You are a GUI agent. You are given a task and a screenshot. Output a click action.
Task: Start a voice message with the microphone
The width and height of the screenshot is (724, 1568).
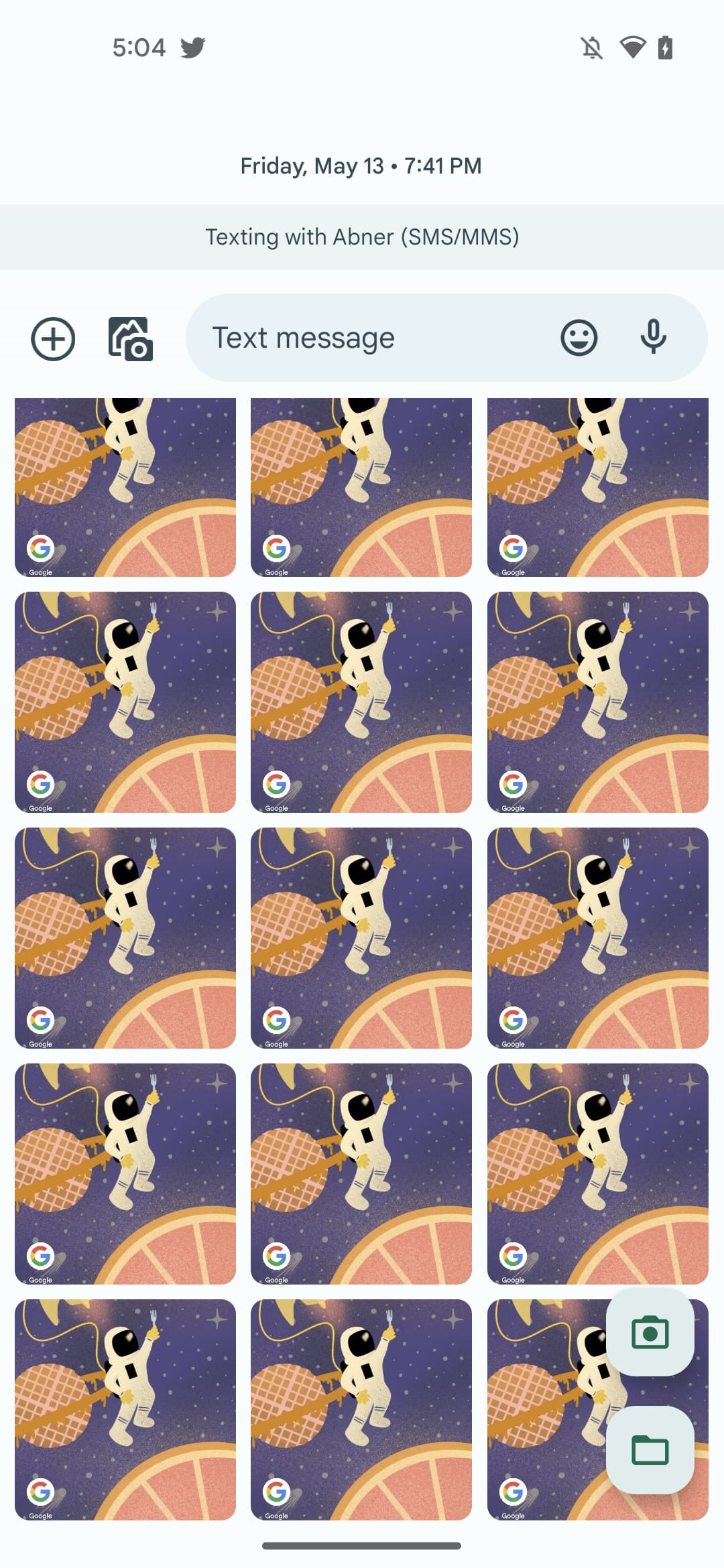(x=653, y=338)
